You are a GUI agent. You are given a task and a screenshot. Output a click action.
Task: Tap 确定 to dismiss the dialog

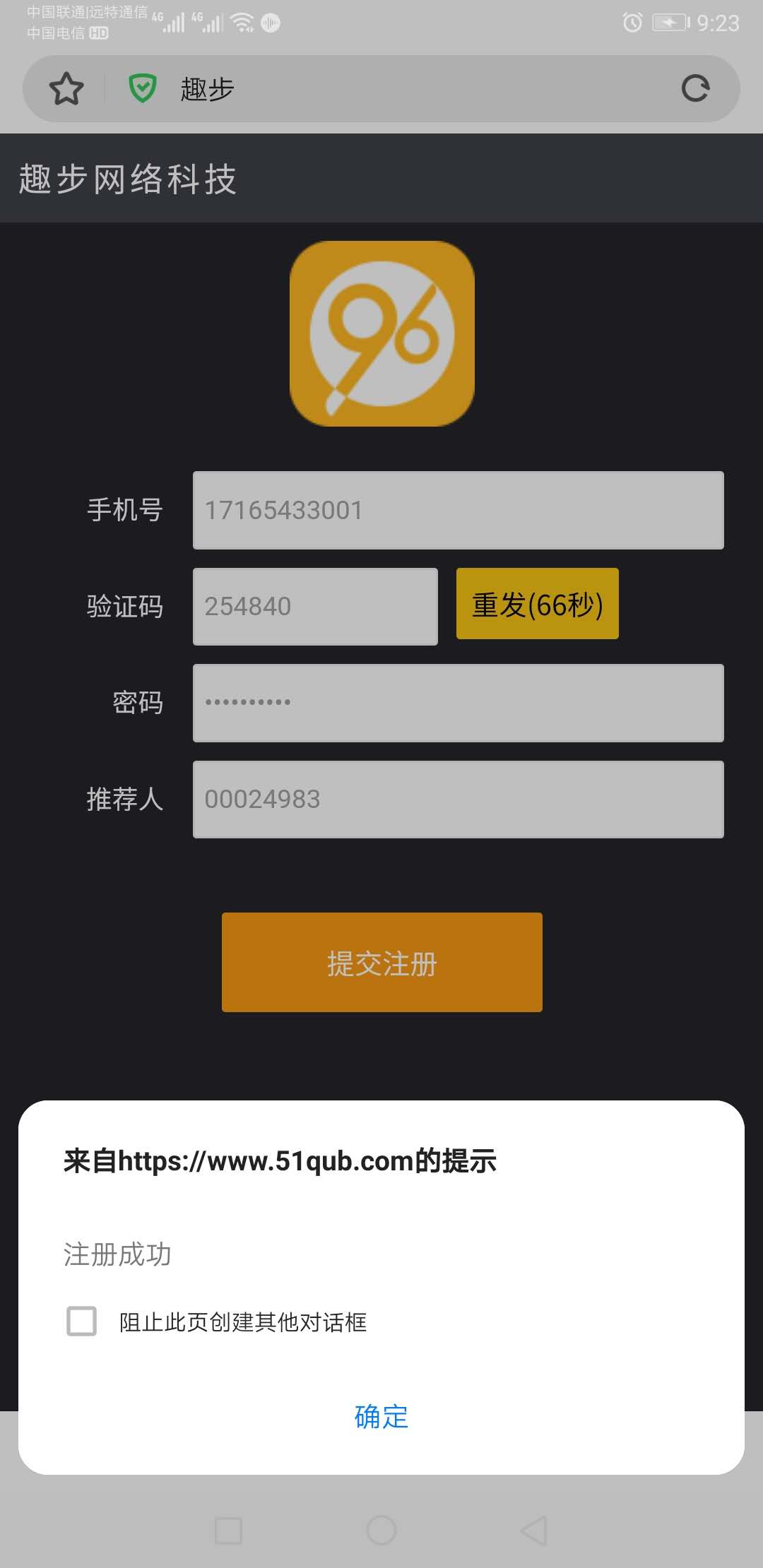381,1416
